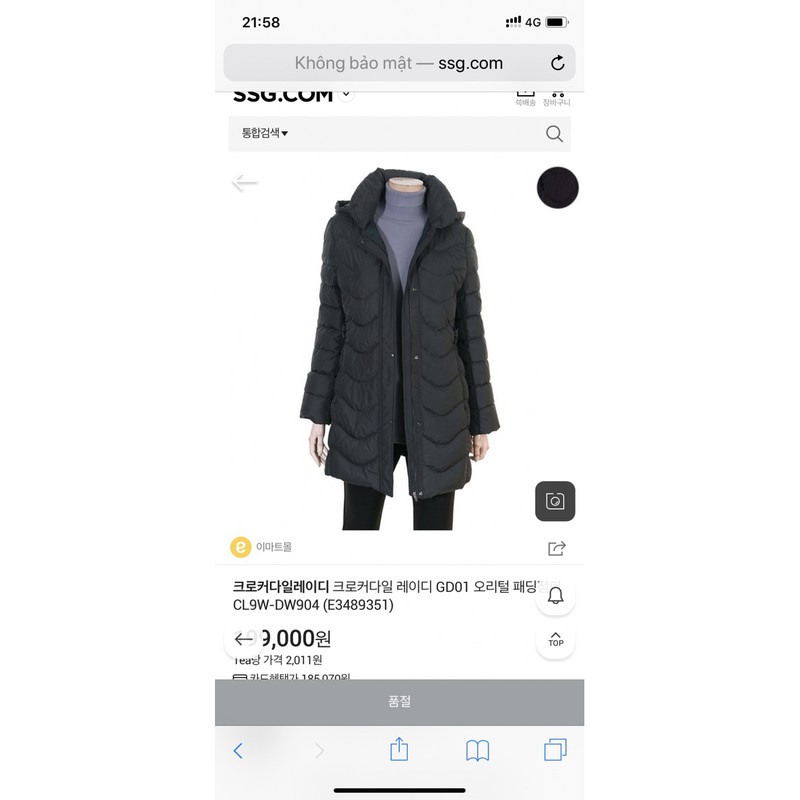800x800 pixels.
Task: Go back in Safari's toolbar
Action: click(238, 751)
